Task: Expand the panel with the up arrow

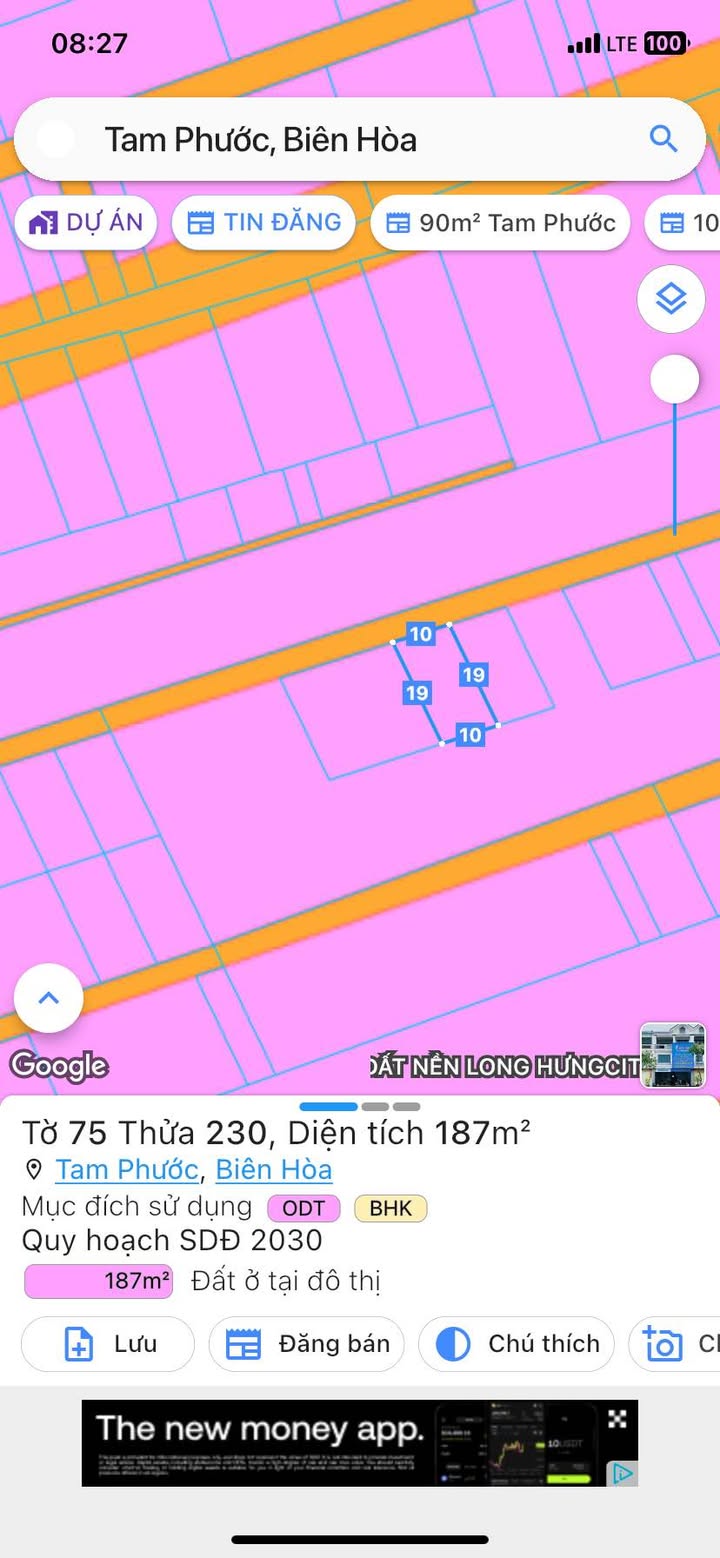Action: [48, 997]
